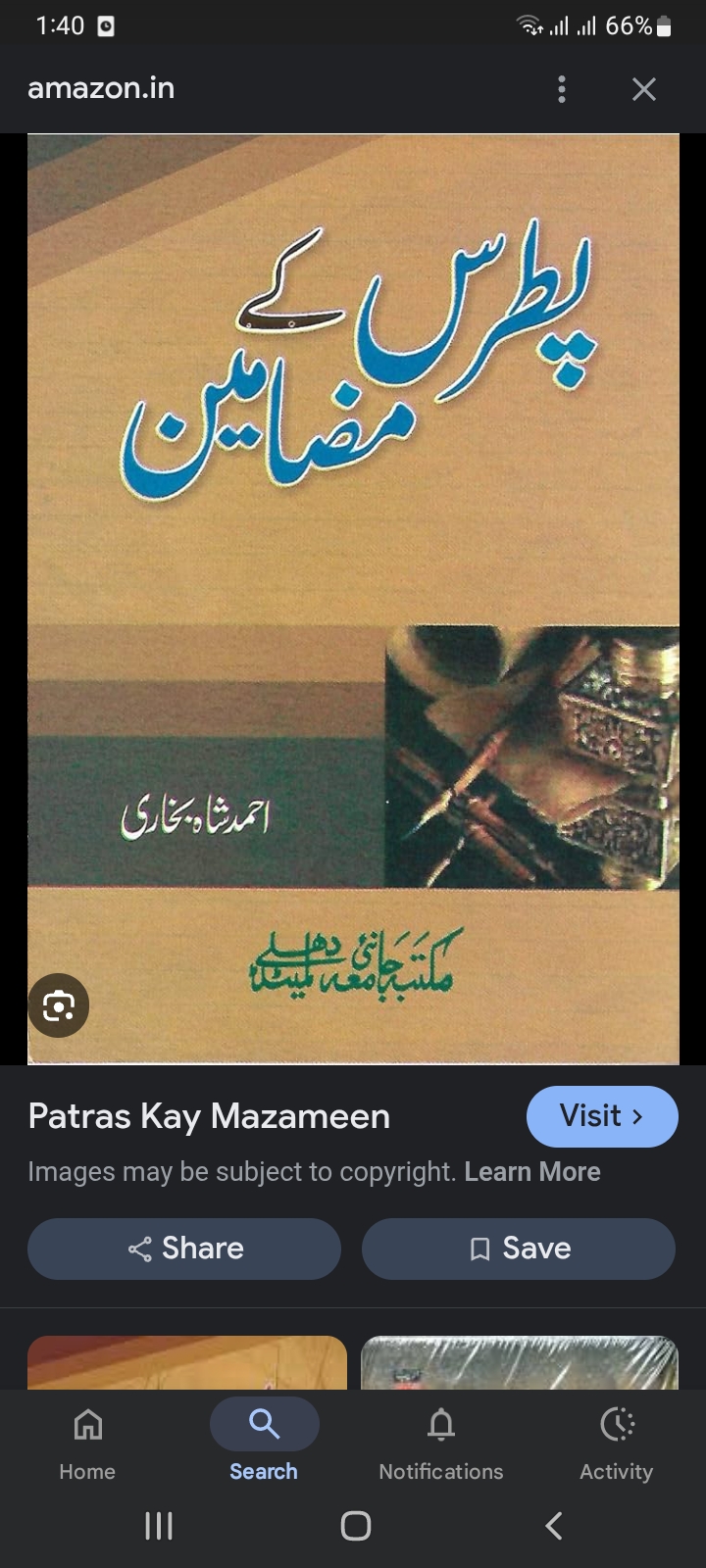Close the image viewer
Viewport: 706px width, 1568px height.
pos(644,89)
